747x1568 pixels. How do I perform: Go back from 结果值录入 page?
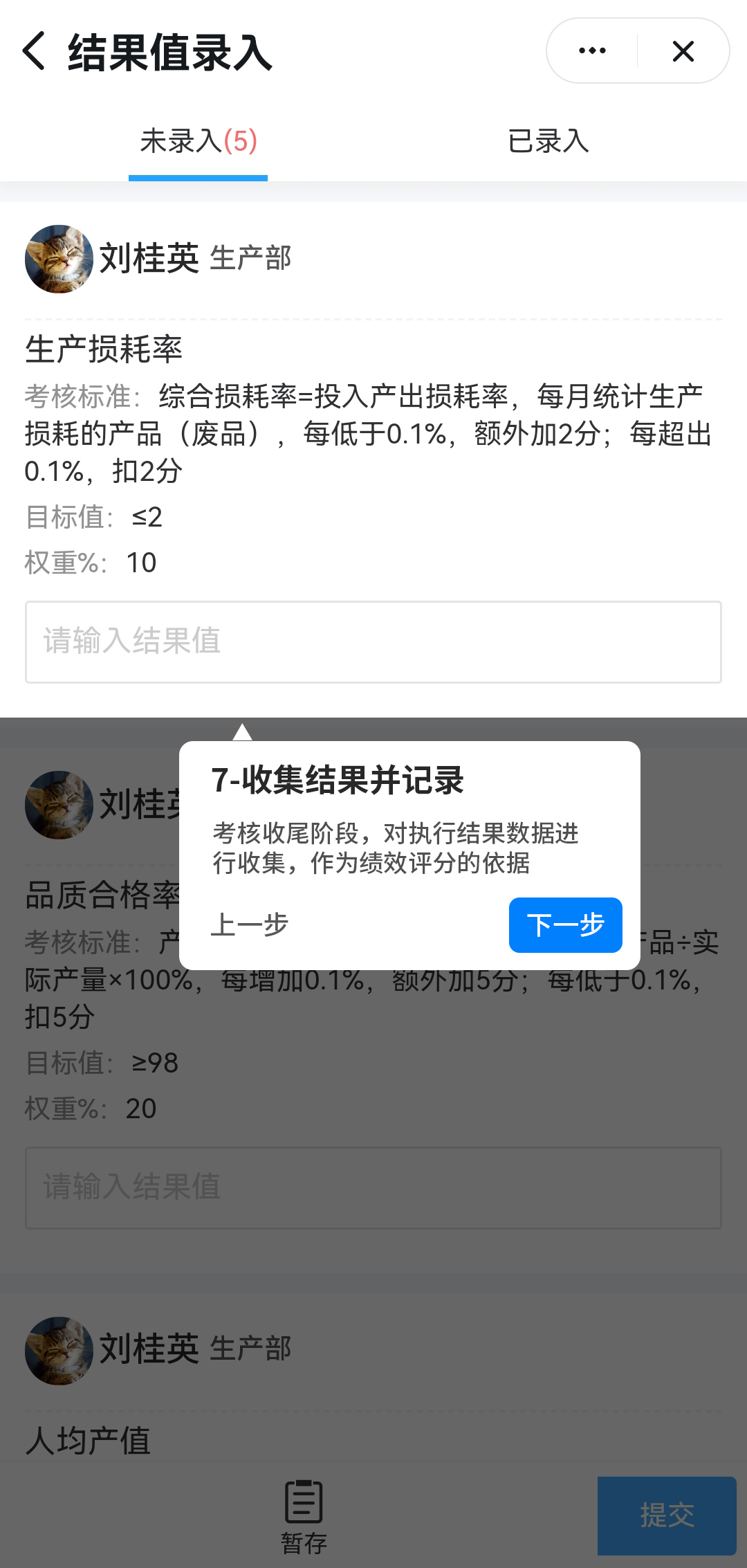pyautogui.click(x=35, y=51)
